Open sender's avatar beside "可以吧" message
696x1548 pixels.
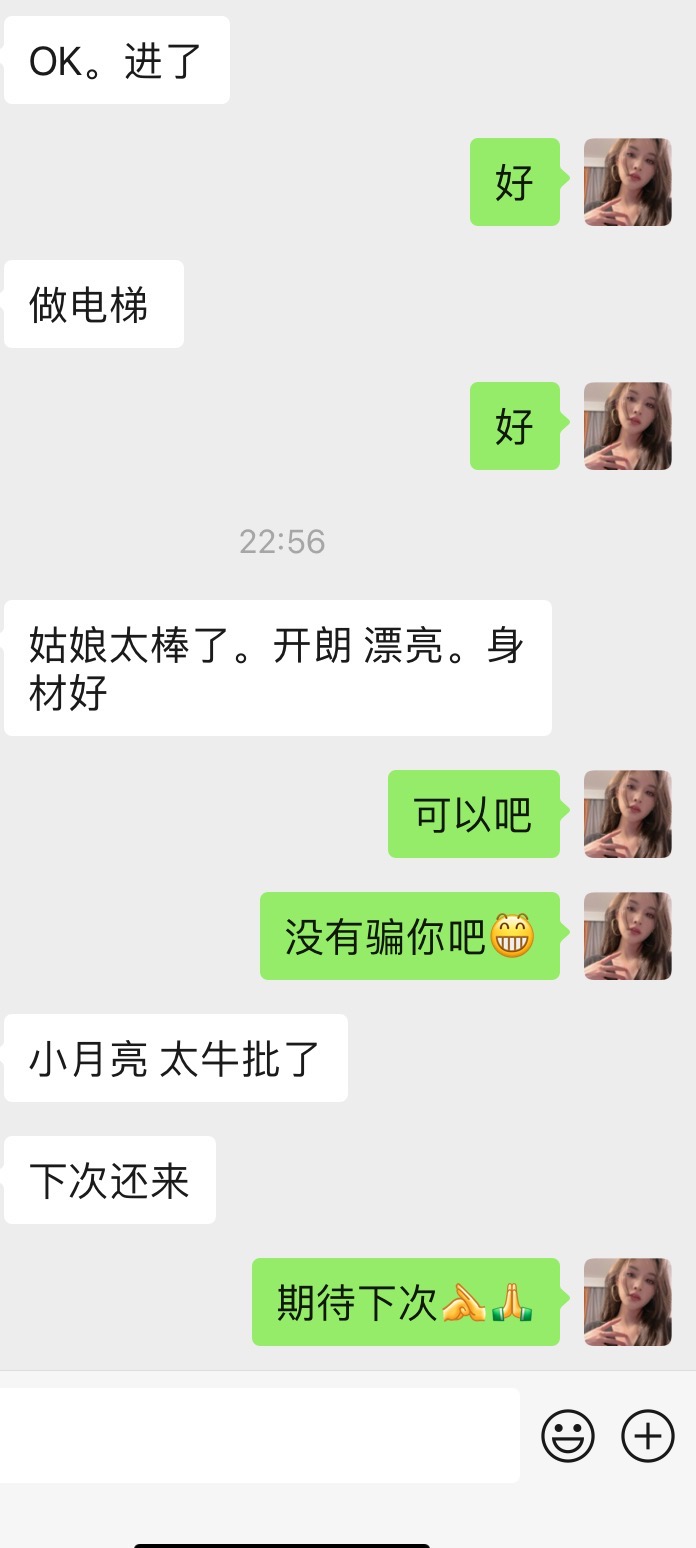pos(628,813)
